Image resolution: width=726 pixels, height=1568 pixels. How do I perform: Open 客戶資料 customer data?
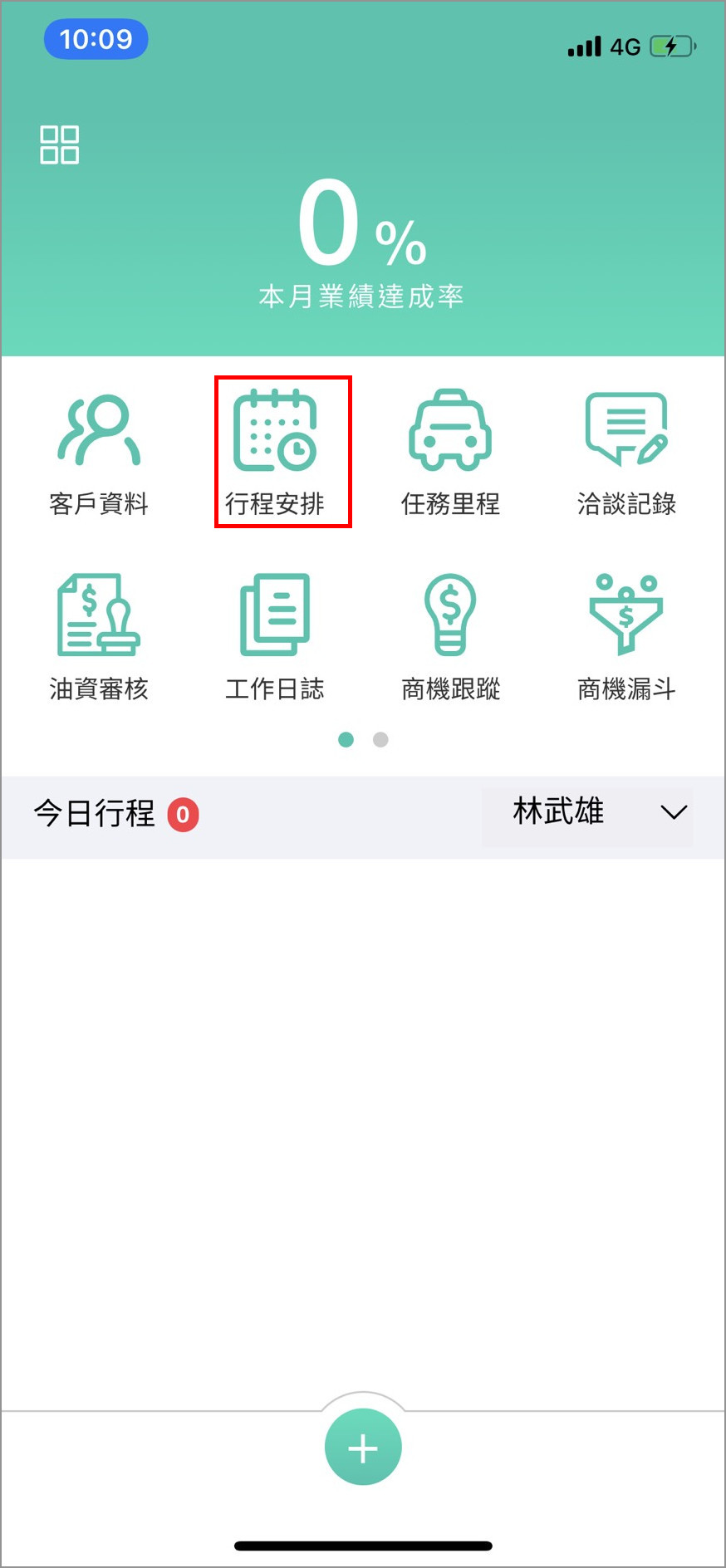99,453
